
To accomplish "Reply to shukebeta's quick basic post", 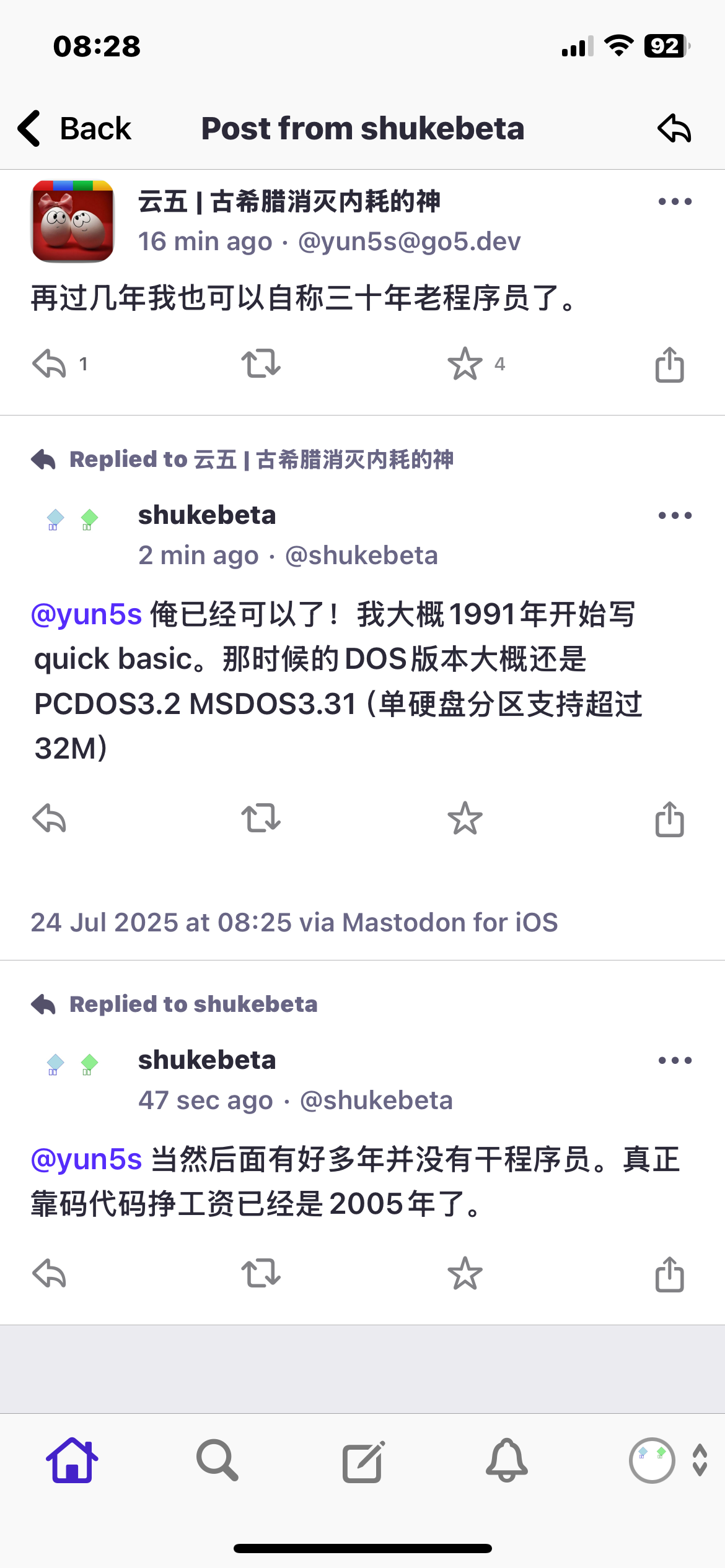I will pyautogui.click(x=50, y=819).
